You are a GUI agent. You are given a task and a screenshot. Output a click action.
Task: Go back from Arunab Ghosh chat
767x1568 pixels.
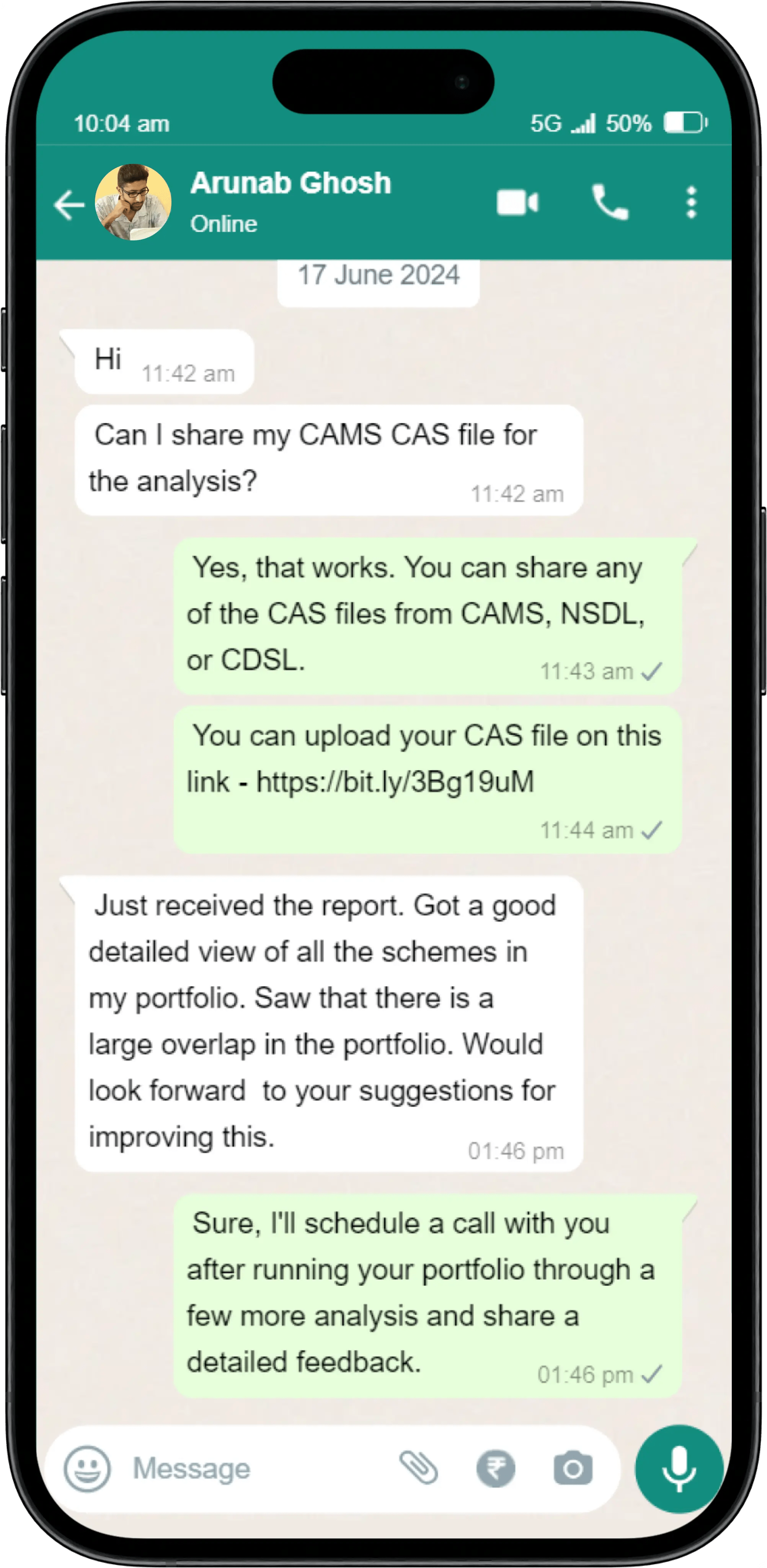[69, 204]
